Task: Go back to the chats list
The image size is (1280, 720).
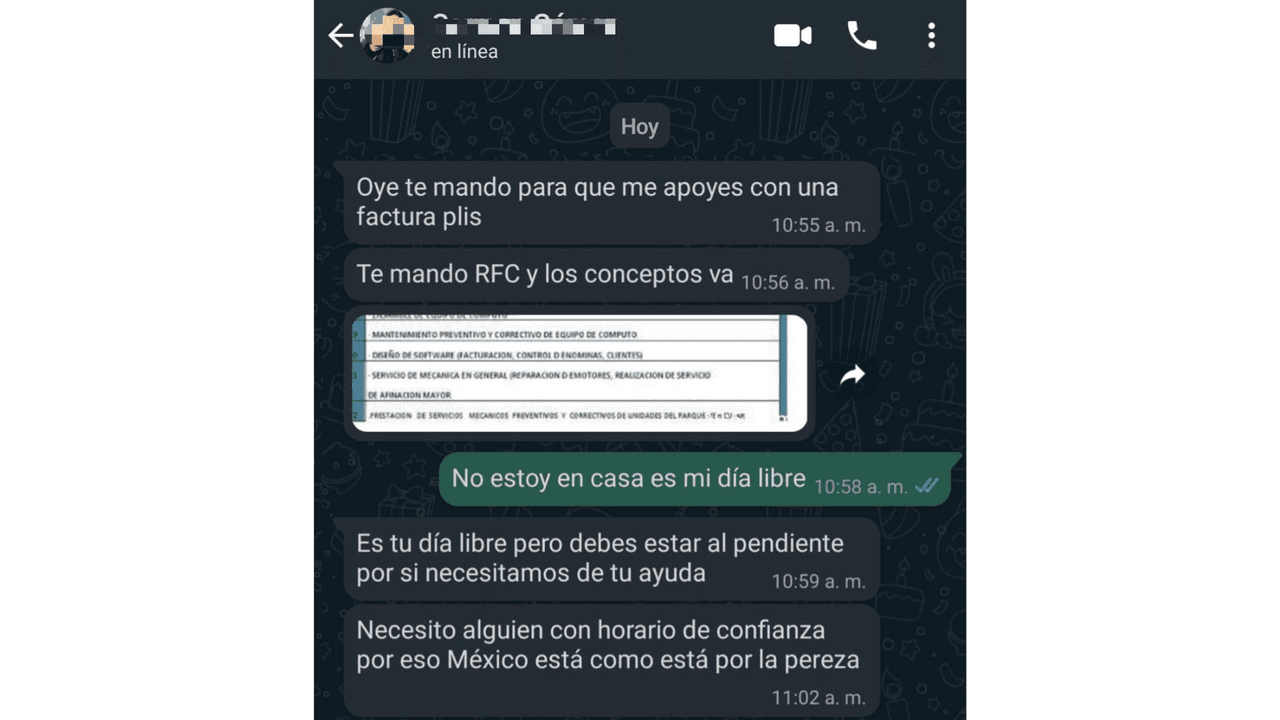Action: click(x=340, y=36)
